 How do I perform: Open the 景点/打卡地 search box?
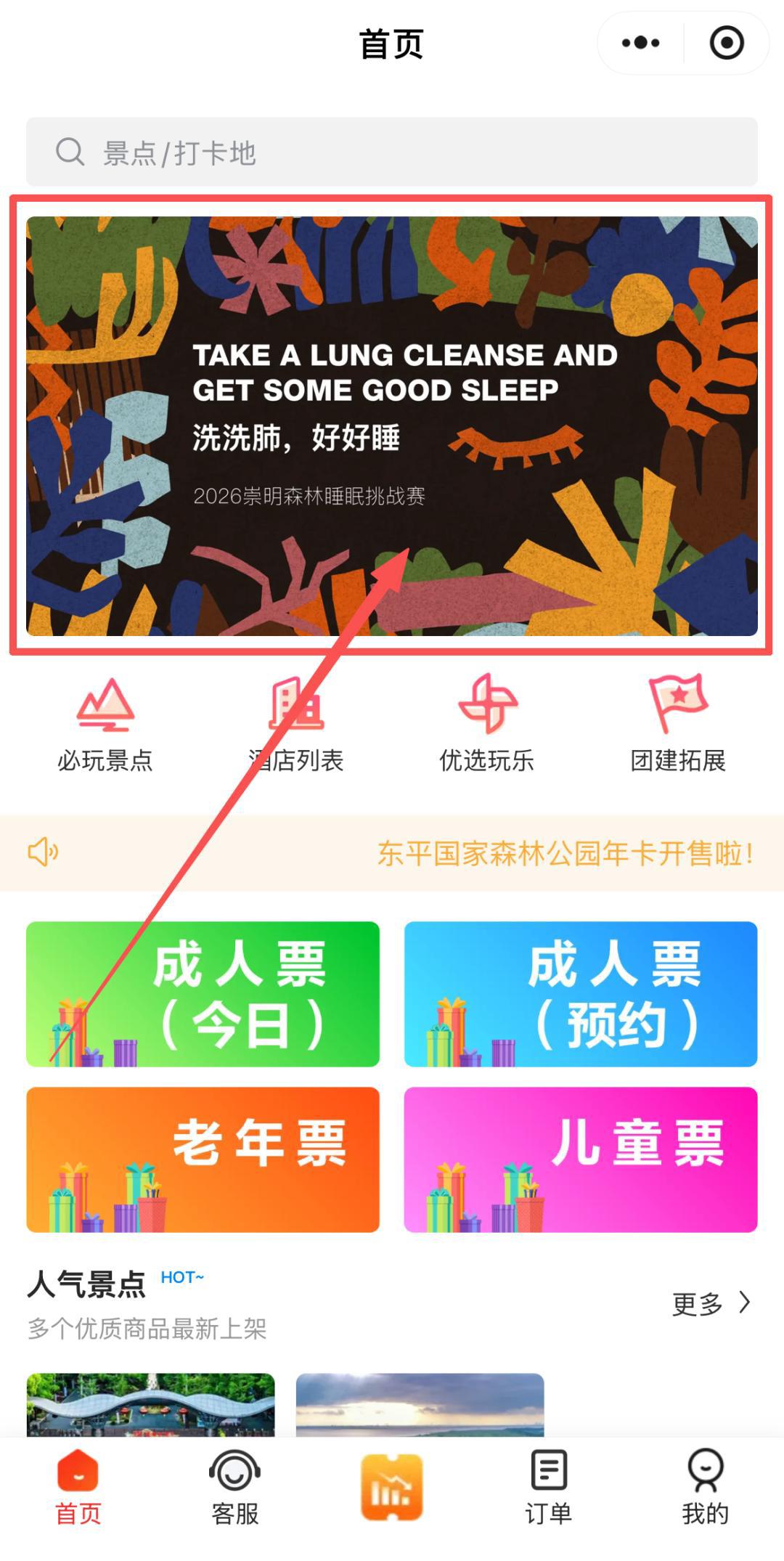click(x=392, y=152)
